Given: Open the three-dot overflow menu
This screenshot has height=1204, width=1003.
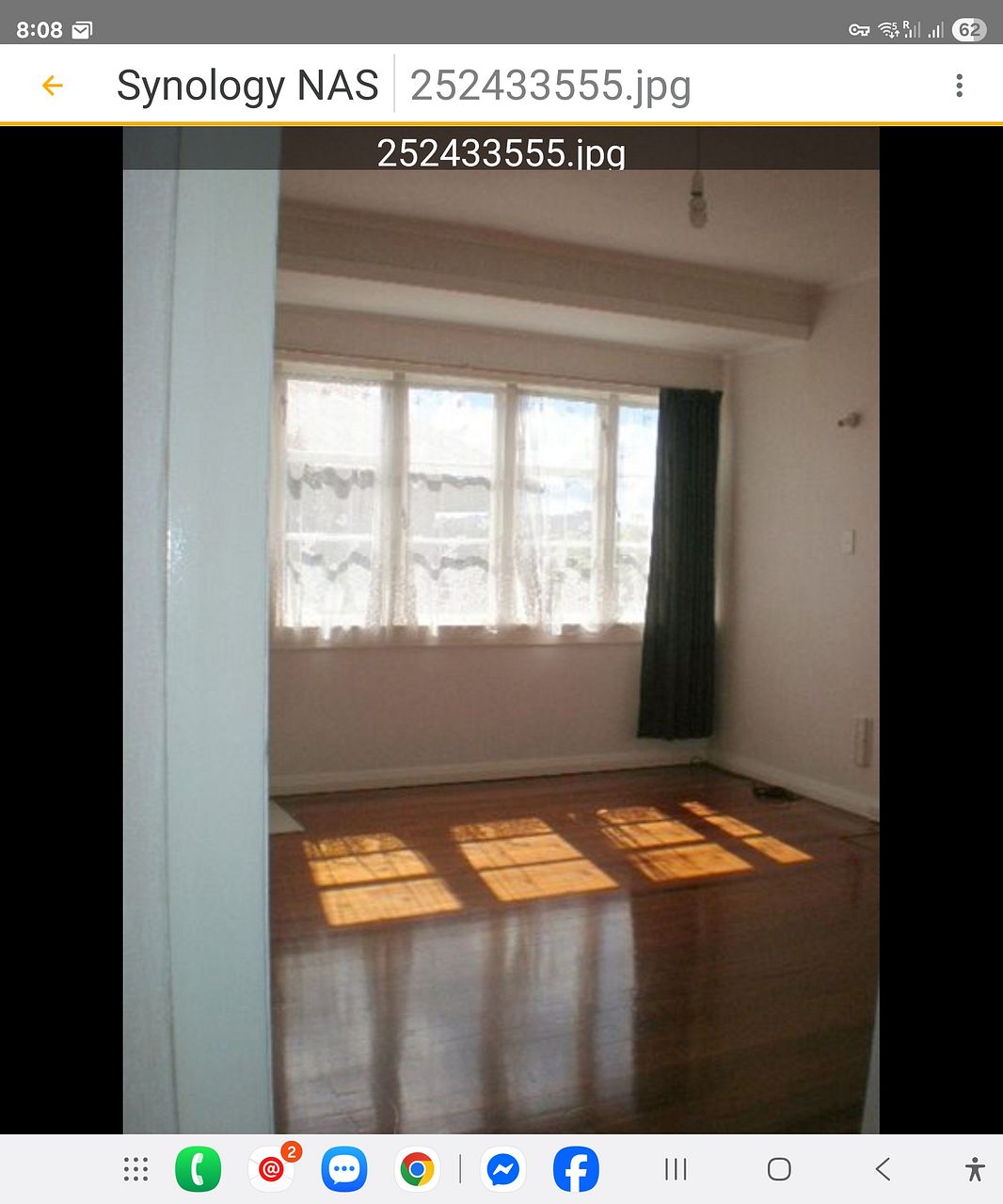Looking at the screenshot, I should [959, 86].
